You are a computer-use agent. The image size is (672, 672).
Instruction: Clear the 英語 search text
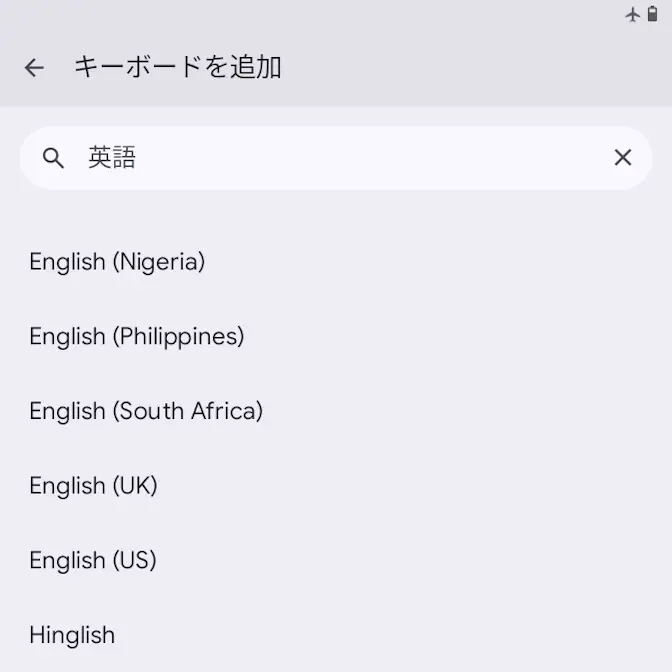click(622, 157)
